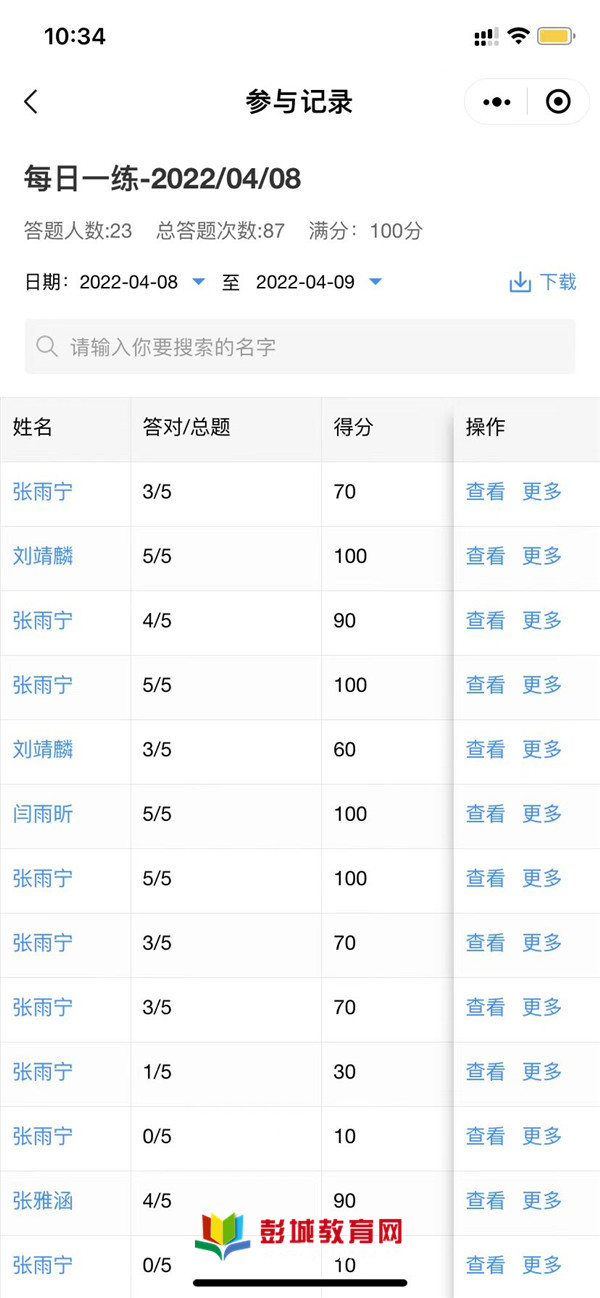Go back using the top-left arrow
The image size is (600, 1298).
31,101
